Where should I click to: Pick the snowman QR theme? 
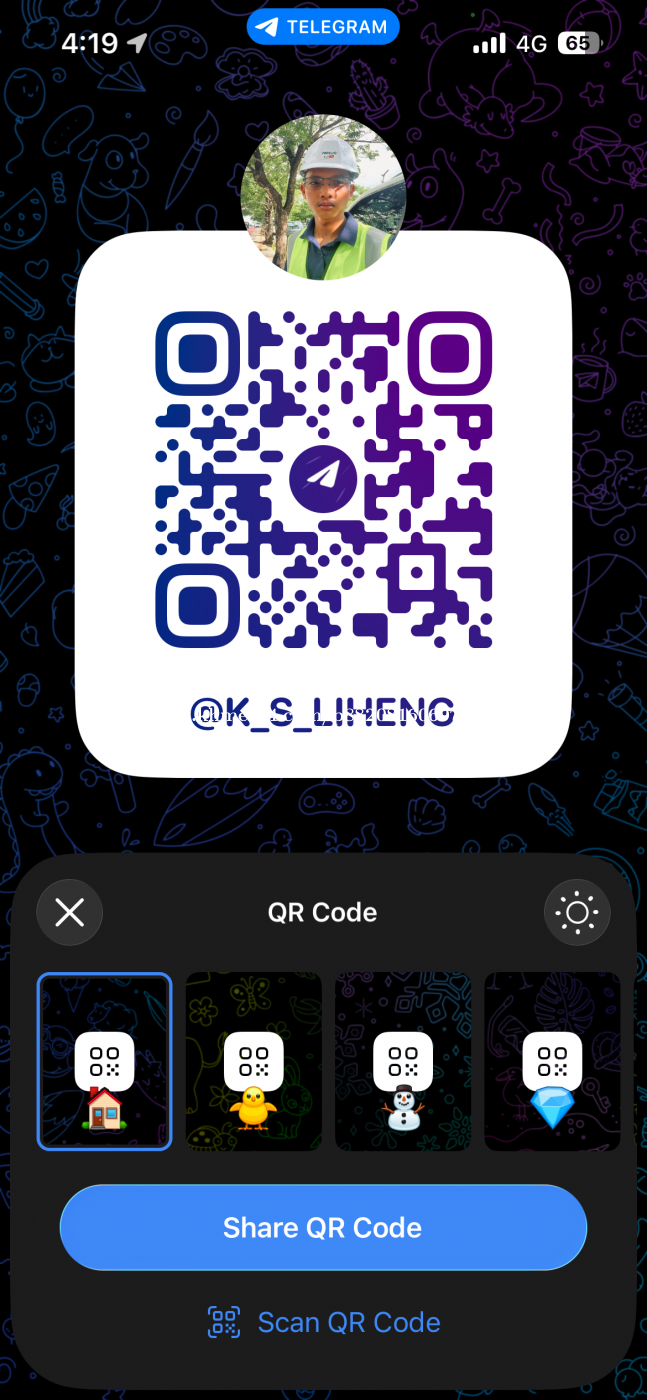tap(403, 1061)
